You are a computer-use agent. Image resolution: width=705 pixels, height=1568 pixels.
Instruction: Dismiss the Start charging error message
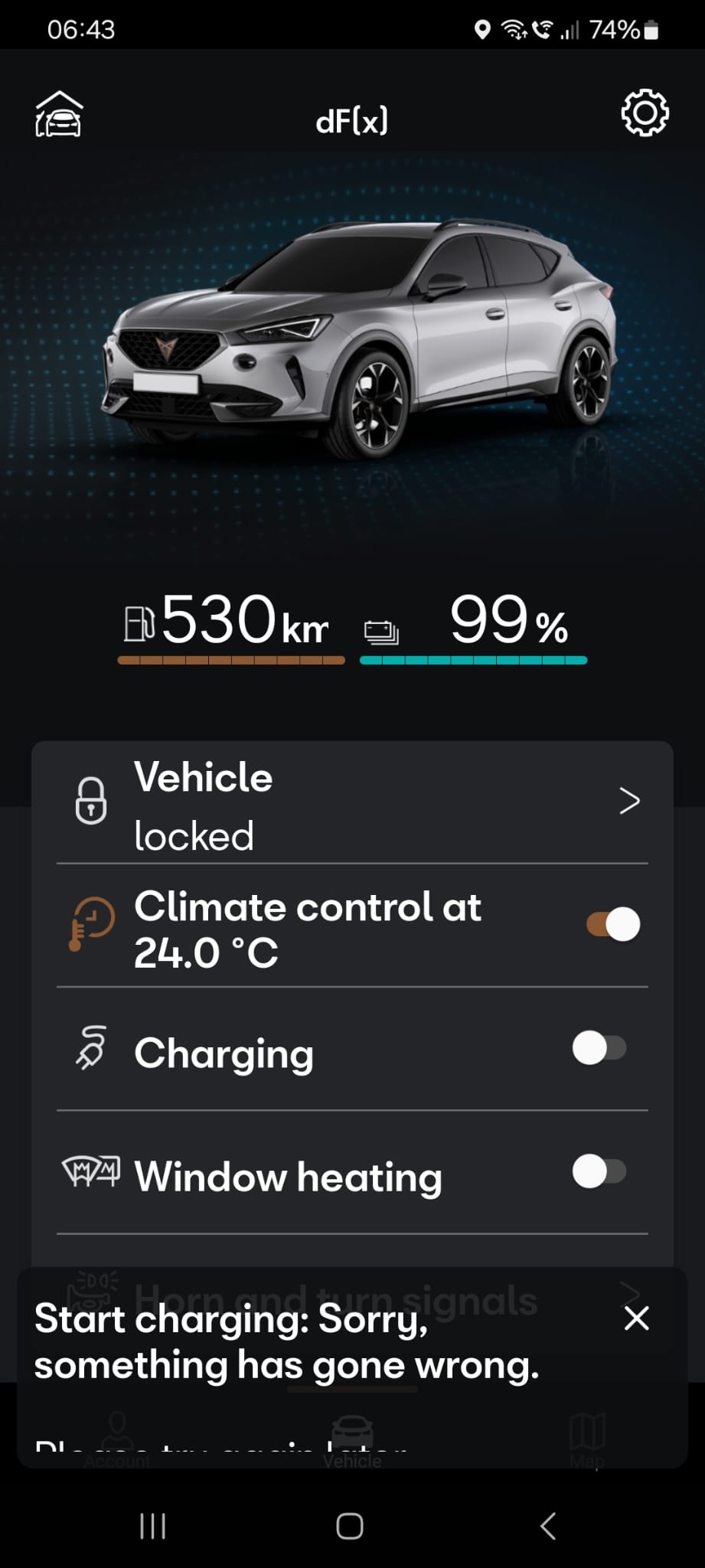click(636, 1319)
